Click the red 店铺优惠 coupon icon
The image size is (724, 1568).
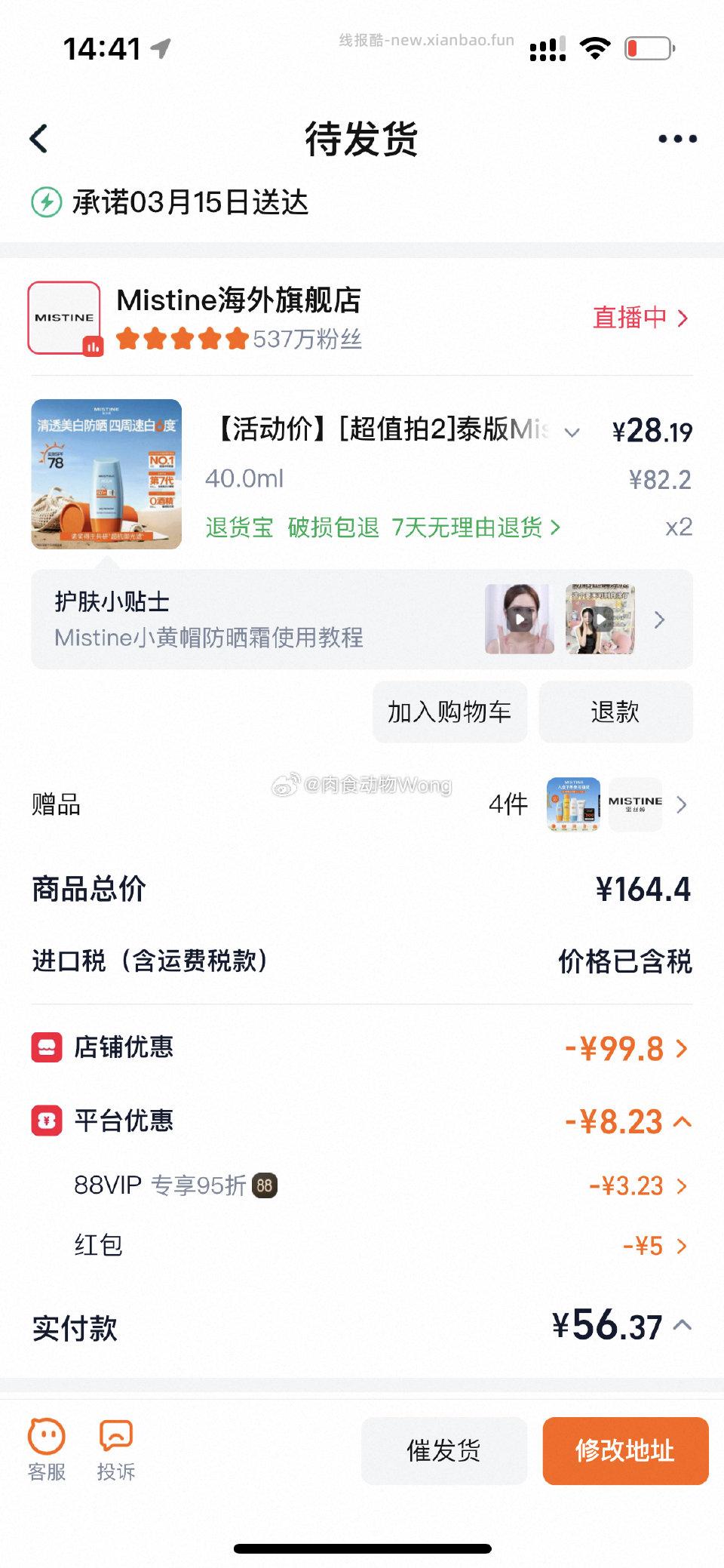point(47,1047)
